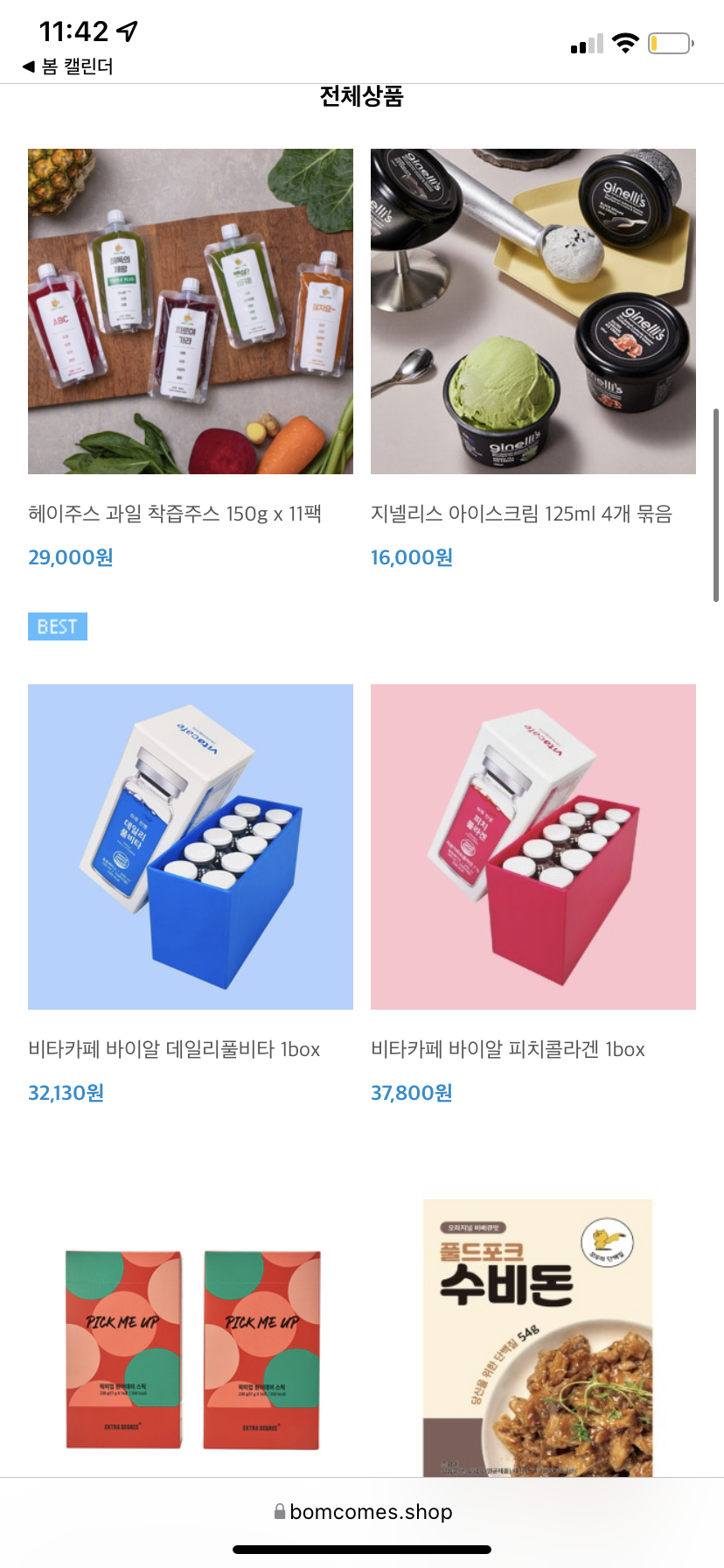724x1568 pixels.
Task: Open the 지넬리스 아이스크림 product image
Action: click(533, 311)
